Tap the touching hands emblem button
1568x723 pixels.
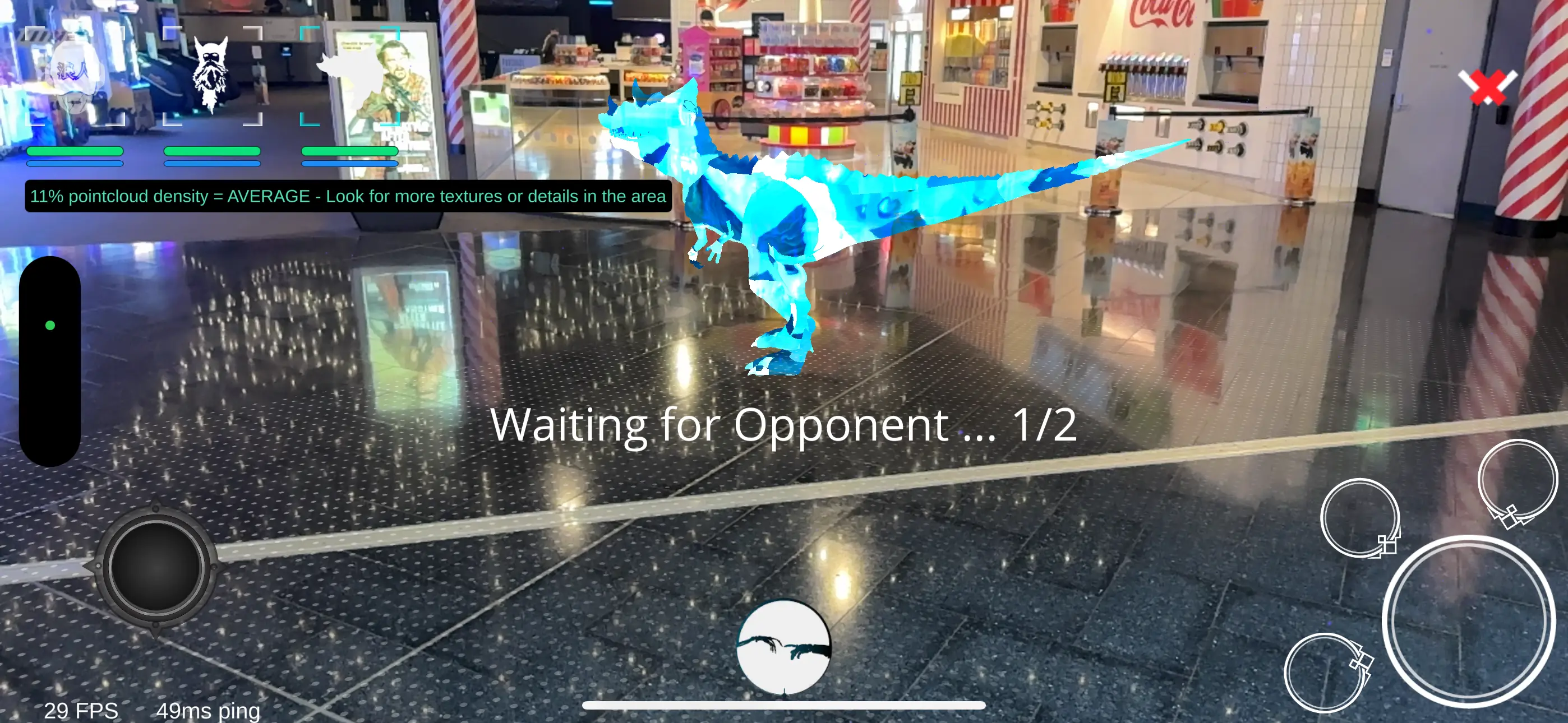[783, 647]
